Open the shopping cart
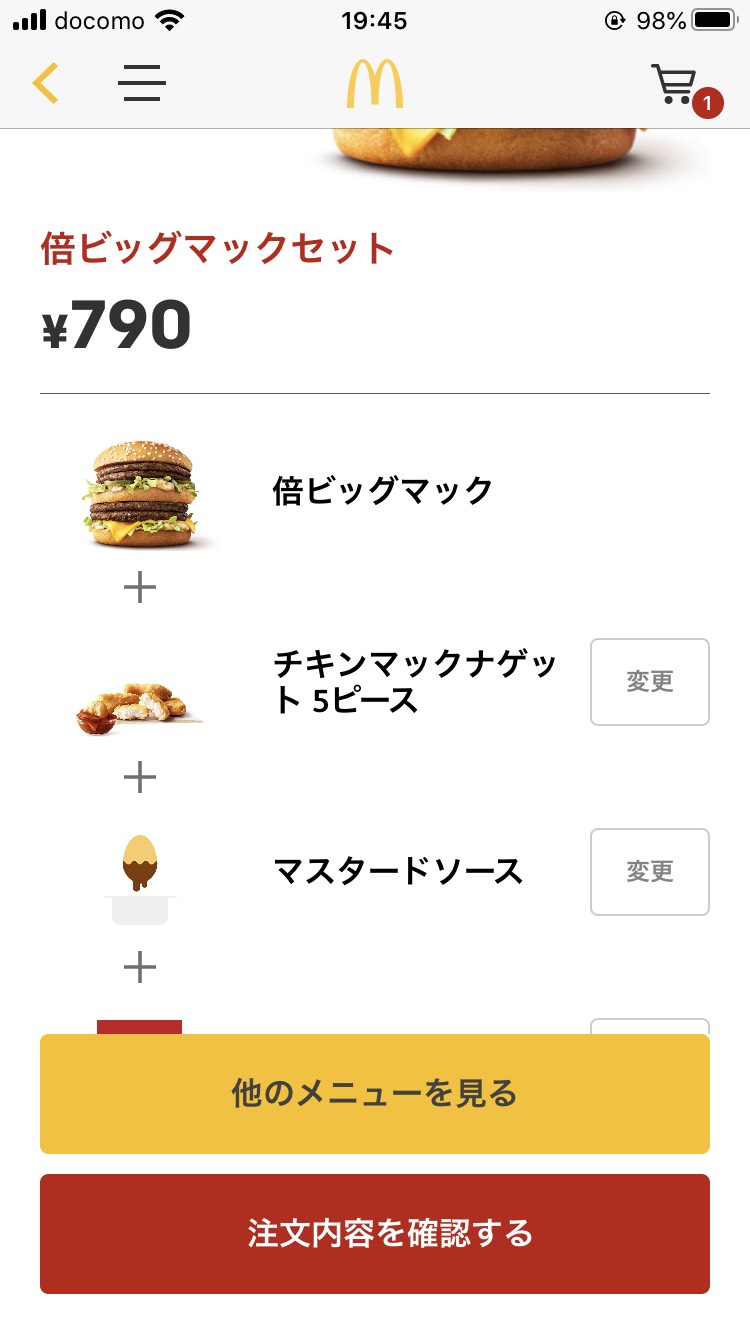Image resolution: width=750 pixels, height=1334 pixels. pyautogui.click(x=676, y=85)
